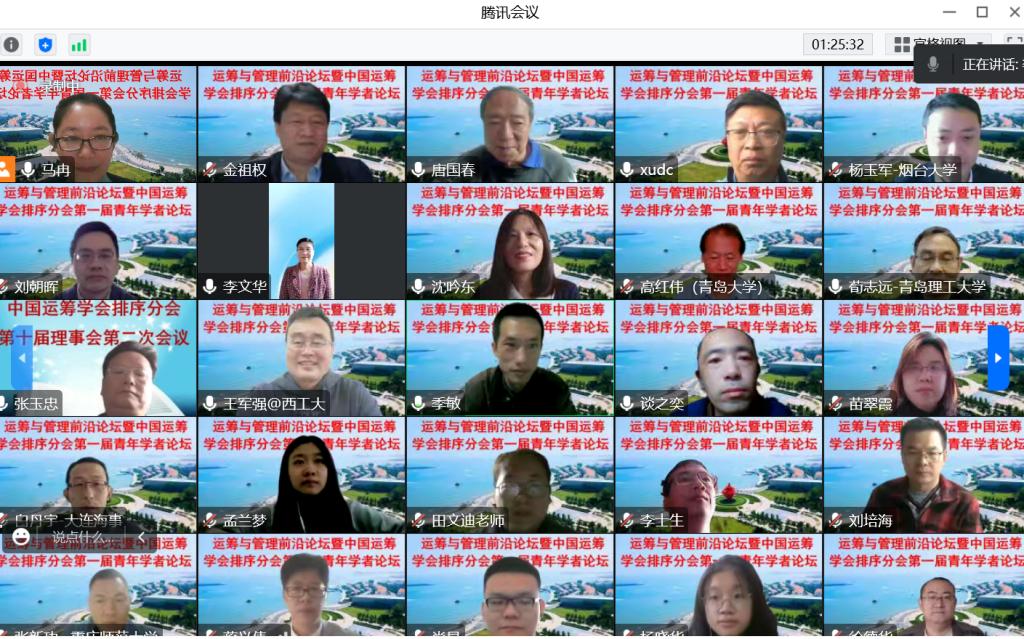Check the network signal status icon
The width and height of the screenshot is (1024, 639).
coord(79,44)
